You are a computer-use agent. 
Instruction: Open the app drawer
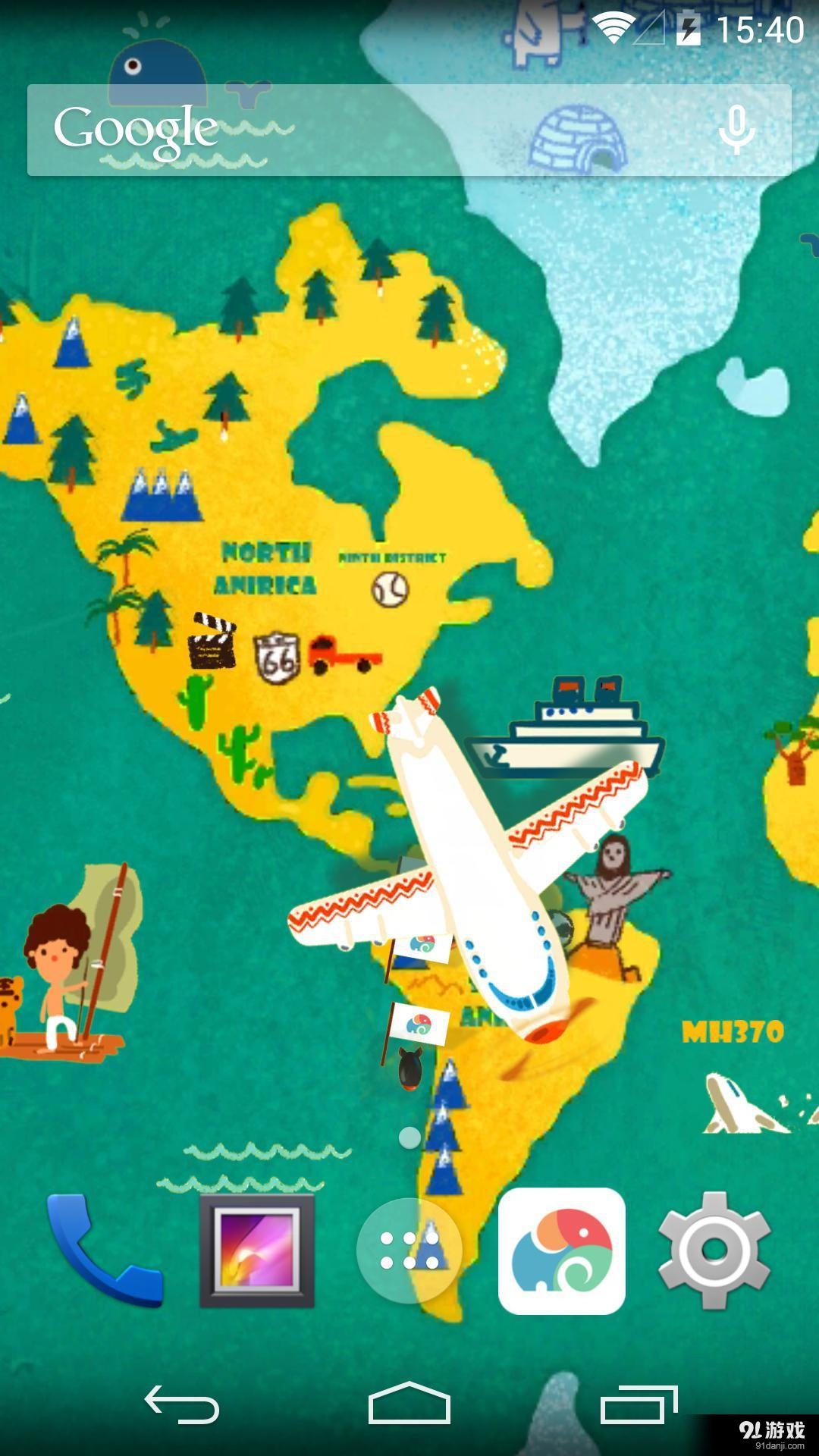point(409,1250)
